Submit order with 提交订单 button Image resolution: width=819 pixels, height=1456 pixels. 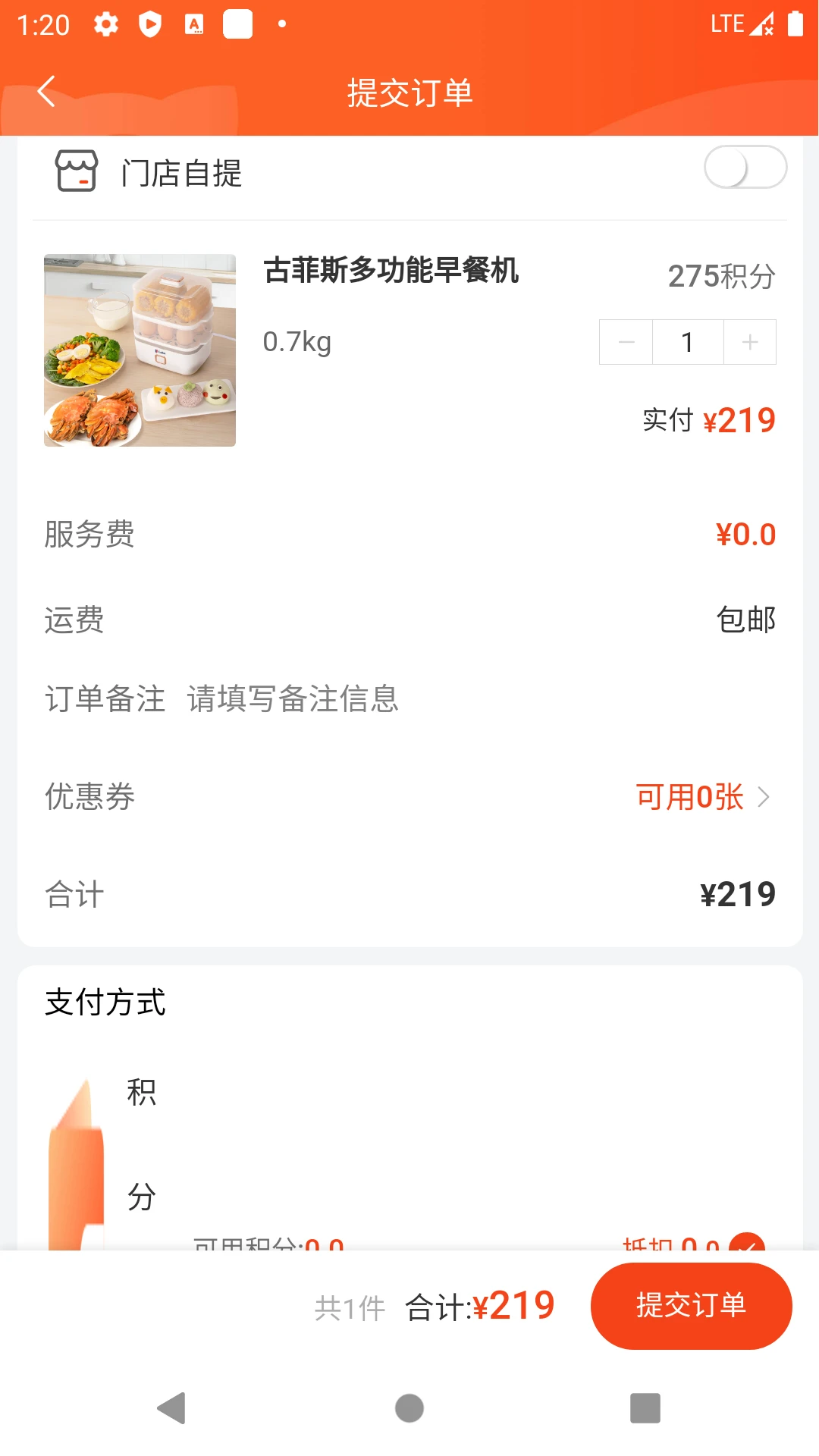coord(691,1306)
